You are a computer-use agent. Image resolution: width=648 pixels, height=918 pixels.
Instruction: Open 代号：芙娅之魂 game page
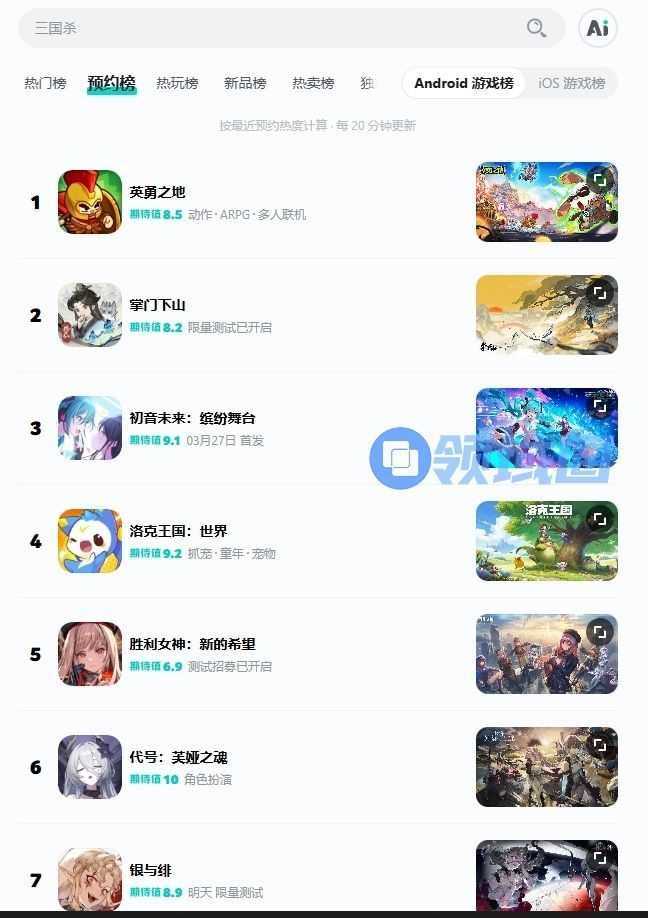point(178,757)
